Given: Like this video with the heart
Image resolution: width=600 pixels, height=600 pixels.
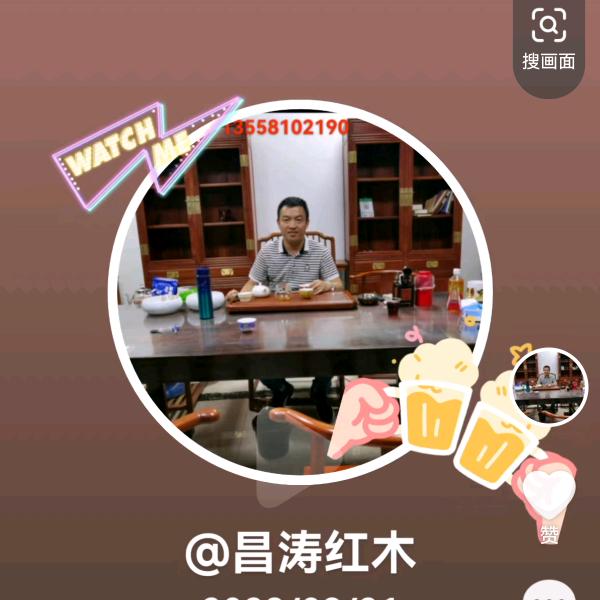Looking at the screenshot, I should (550, 494).
